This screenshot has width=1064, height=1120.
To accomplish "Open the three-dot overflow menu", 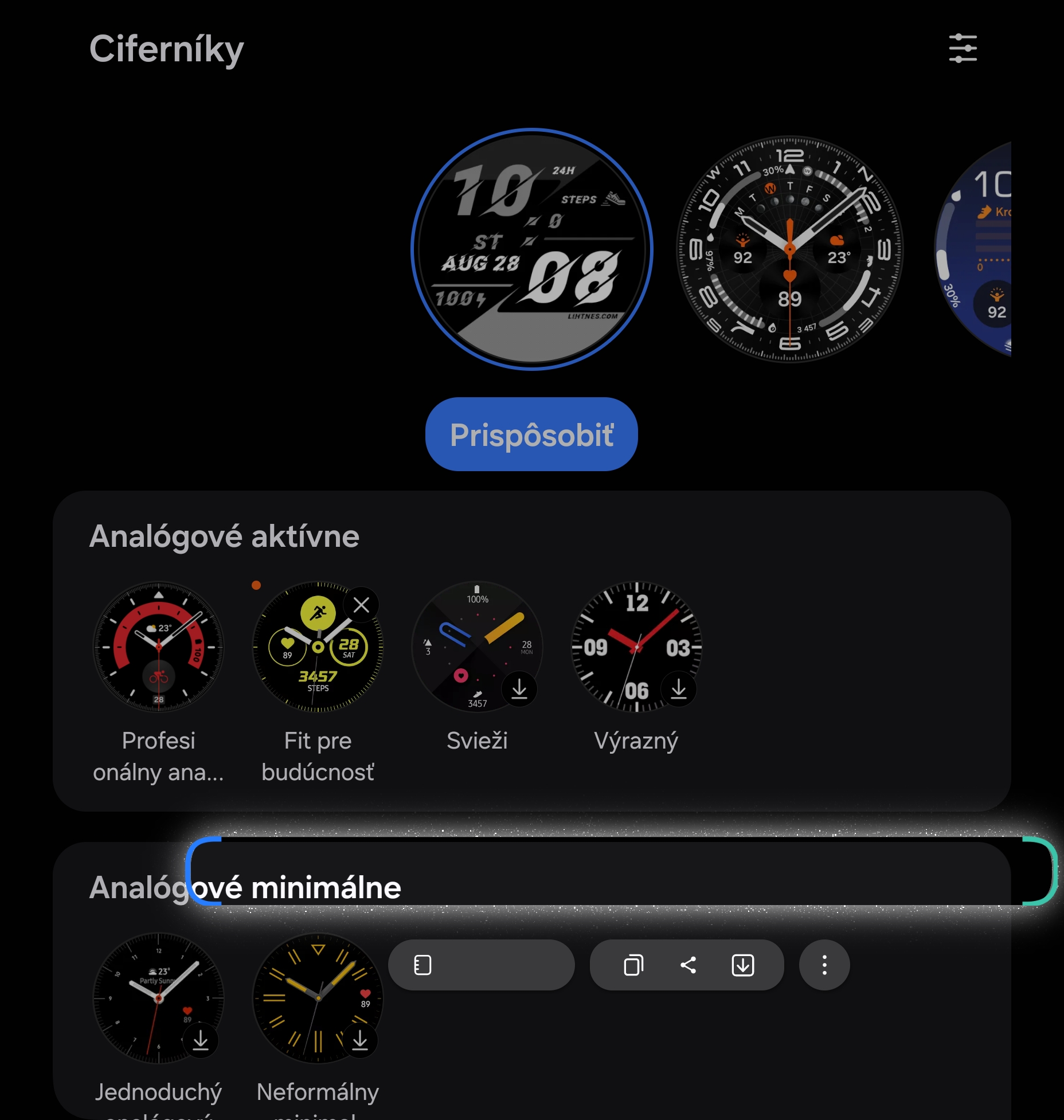I will 824,965.
